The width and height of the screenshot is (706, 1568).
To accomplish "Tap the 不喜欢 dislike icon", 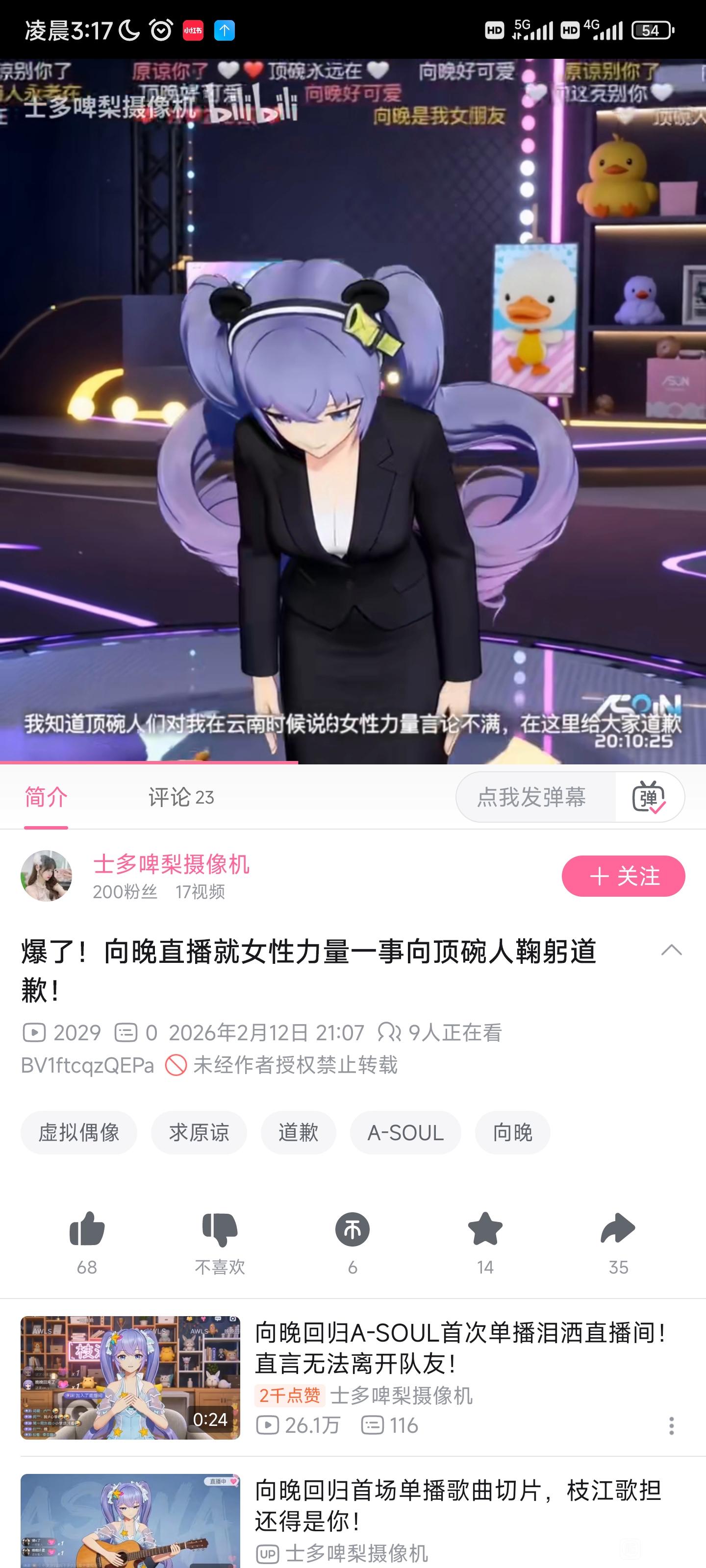I will pos(219,1230).
